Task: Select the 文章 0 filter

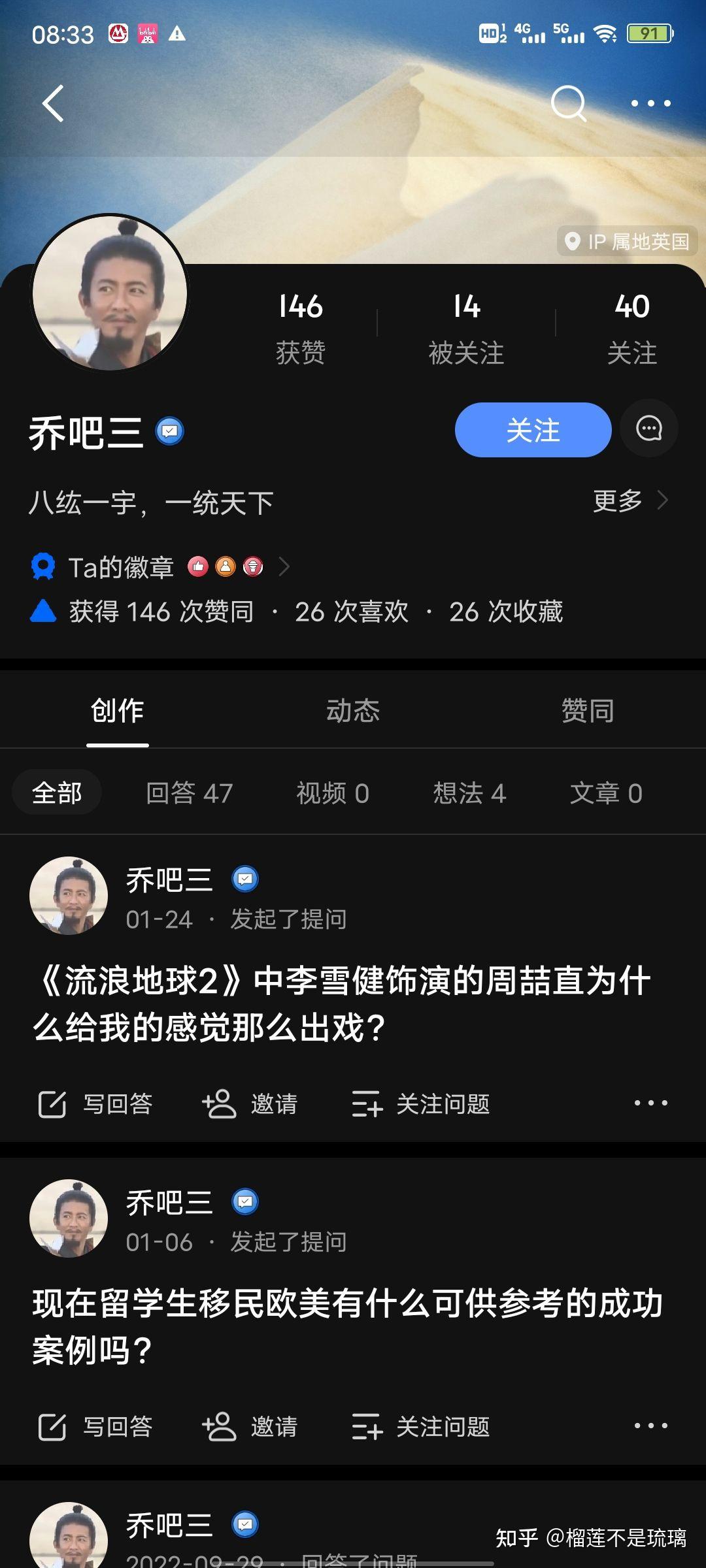Action: click(606, 792)
